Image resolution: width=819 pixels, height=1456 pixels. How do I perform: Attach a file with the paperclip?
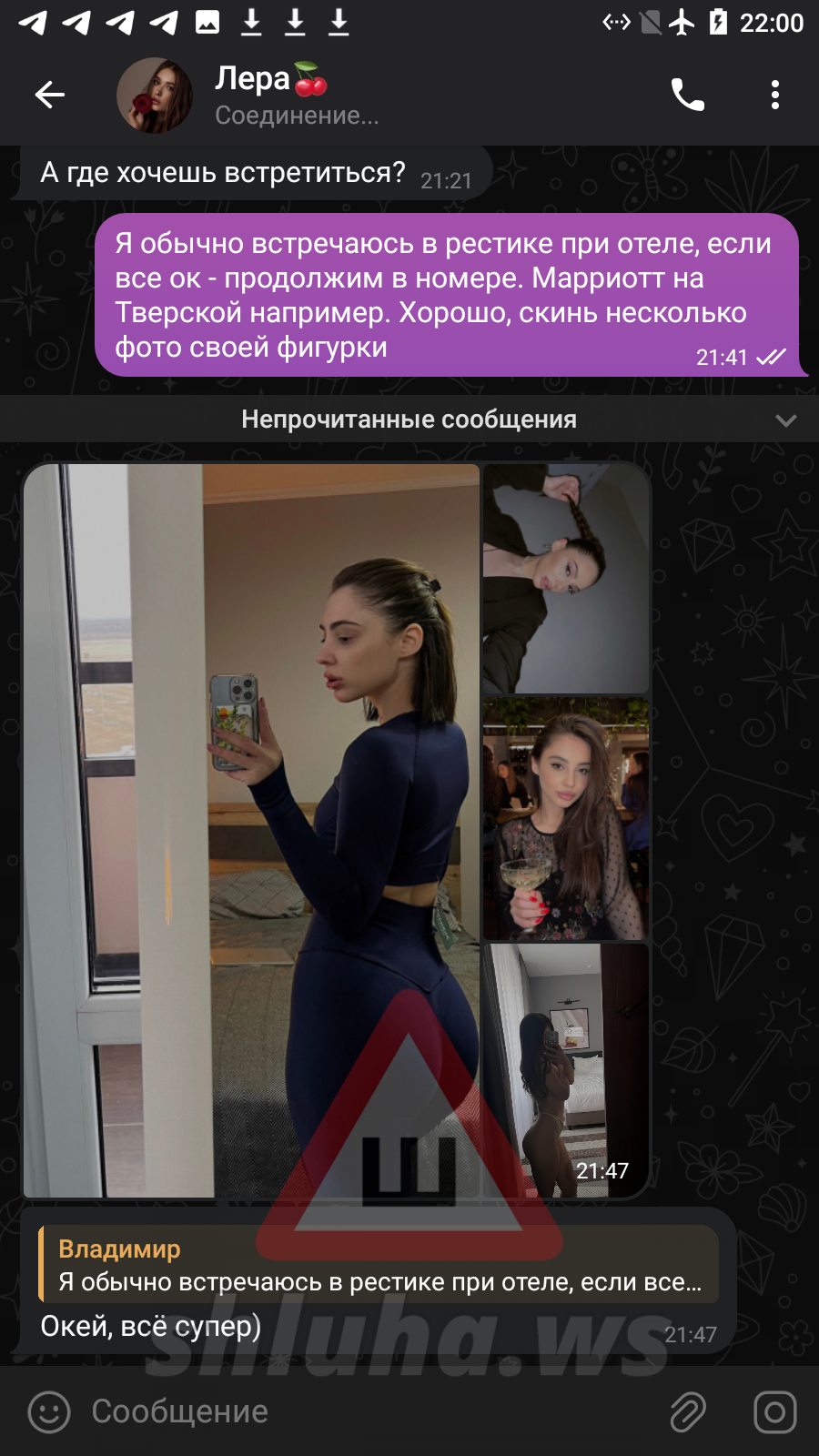pos(688,1412)
